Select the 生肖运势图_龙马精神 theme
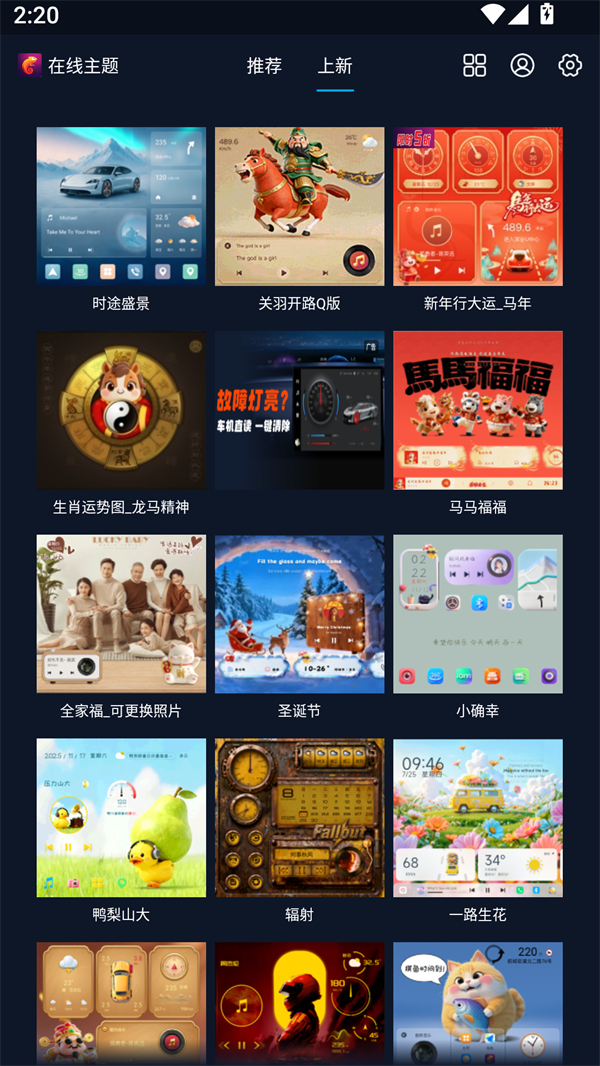 (x=121, y=411)
